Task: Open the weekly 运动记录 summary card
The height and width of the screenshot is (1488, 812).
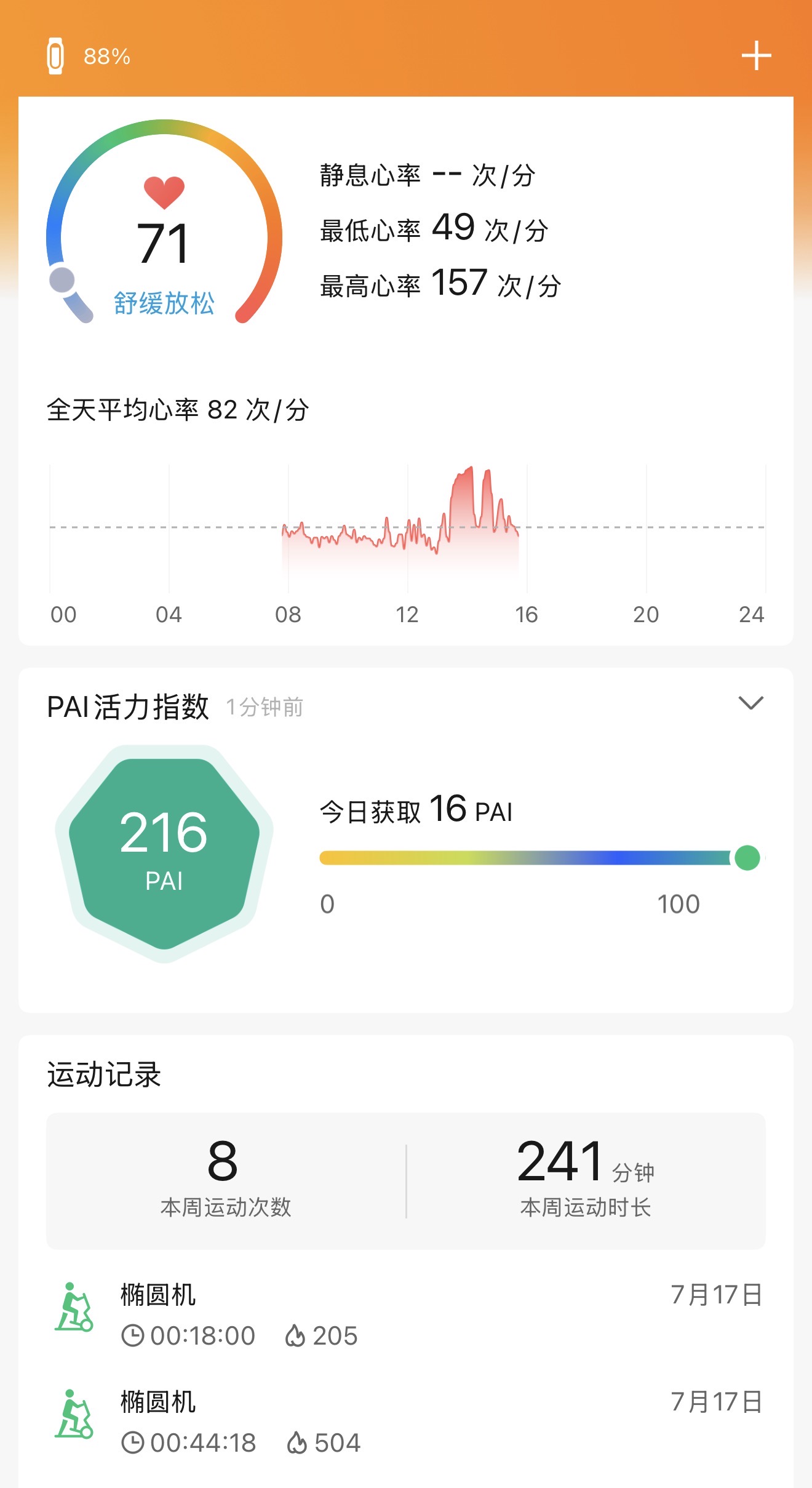Action: 406,1181
